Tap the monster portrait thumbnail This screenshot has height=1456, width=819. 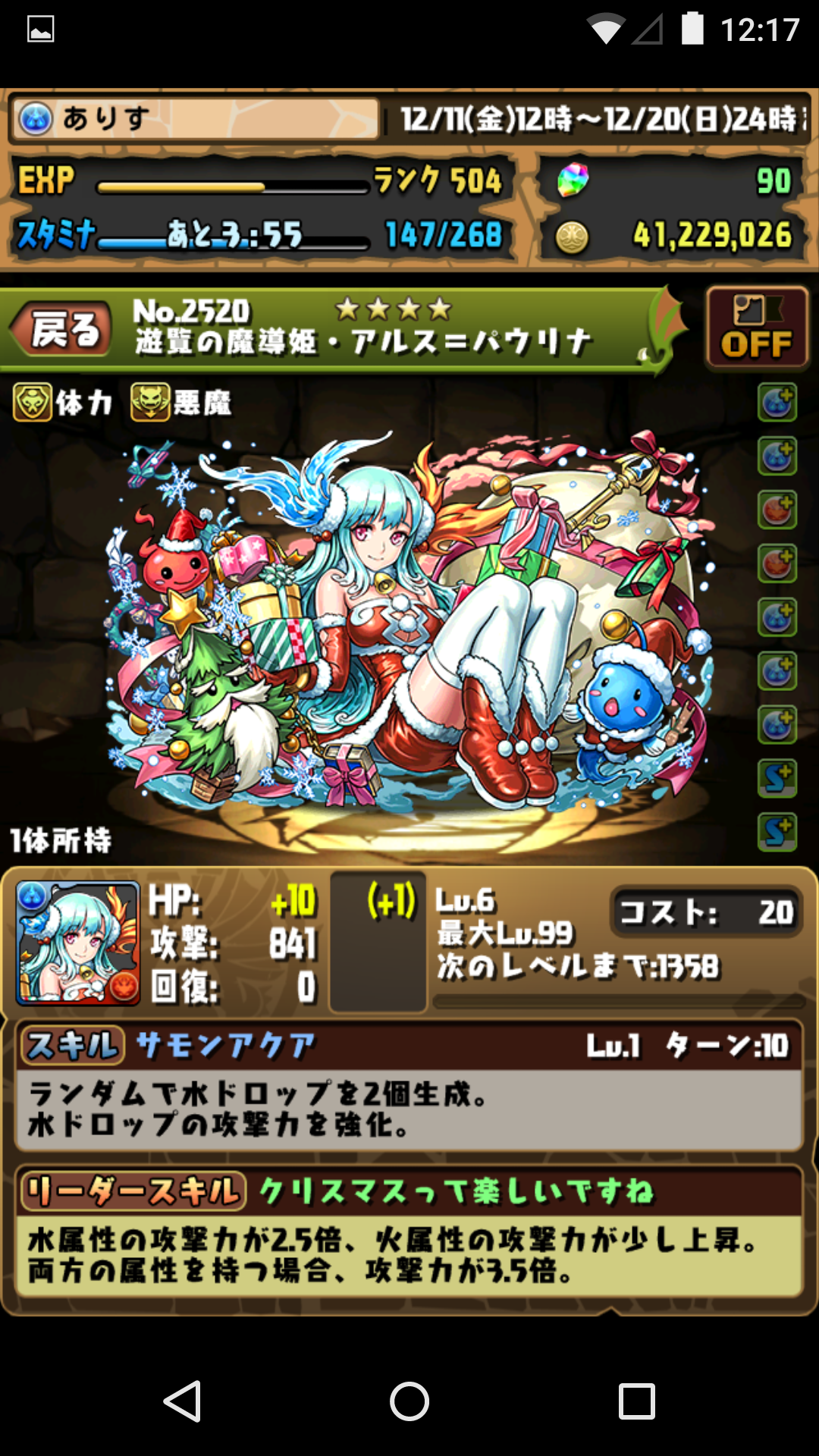(x=77, y=943)
